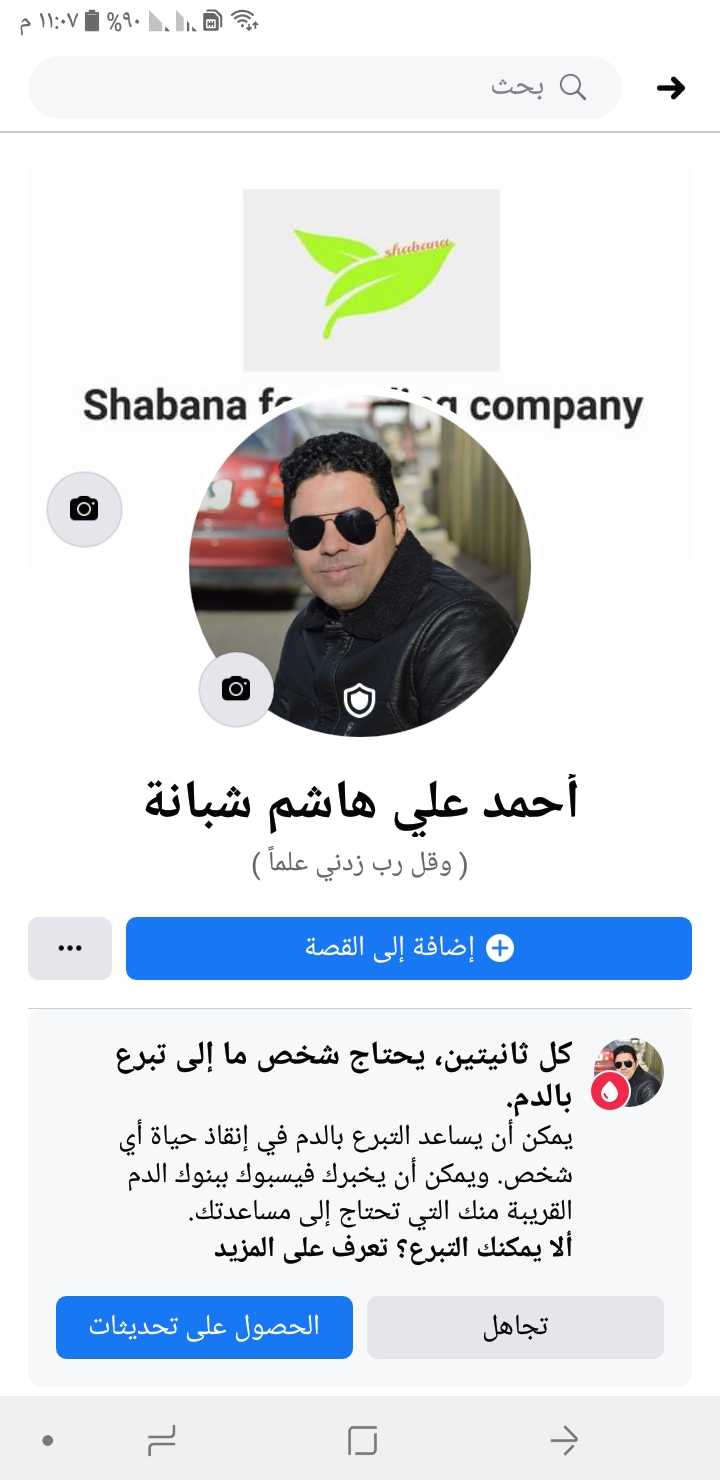
Task: Tap إضافة إلى القصة button
Action: click(x=408, y=948)
